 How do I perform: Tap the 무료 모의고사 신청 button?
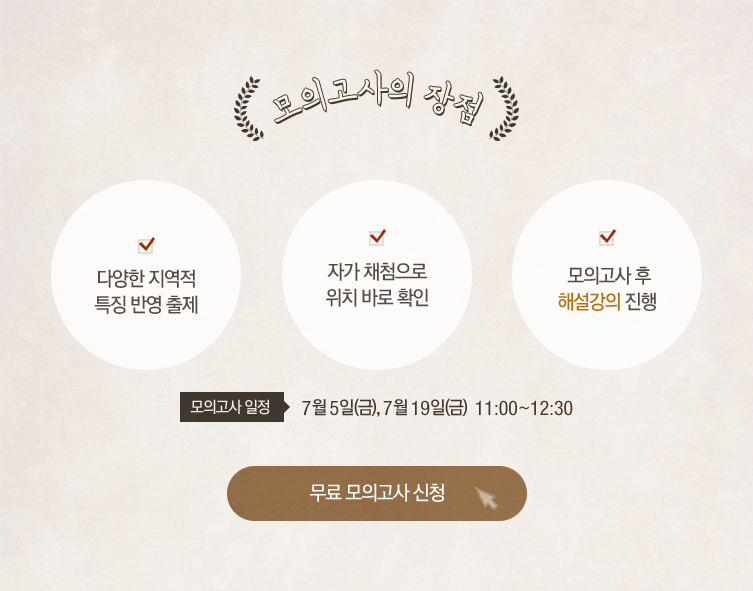377,493
